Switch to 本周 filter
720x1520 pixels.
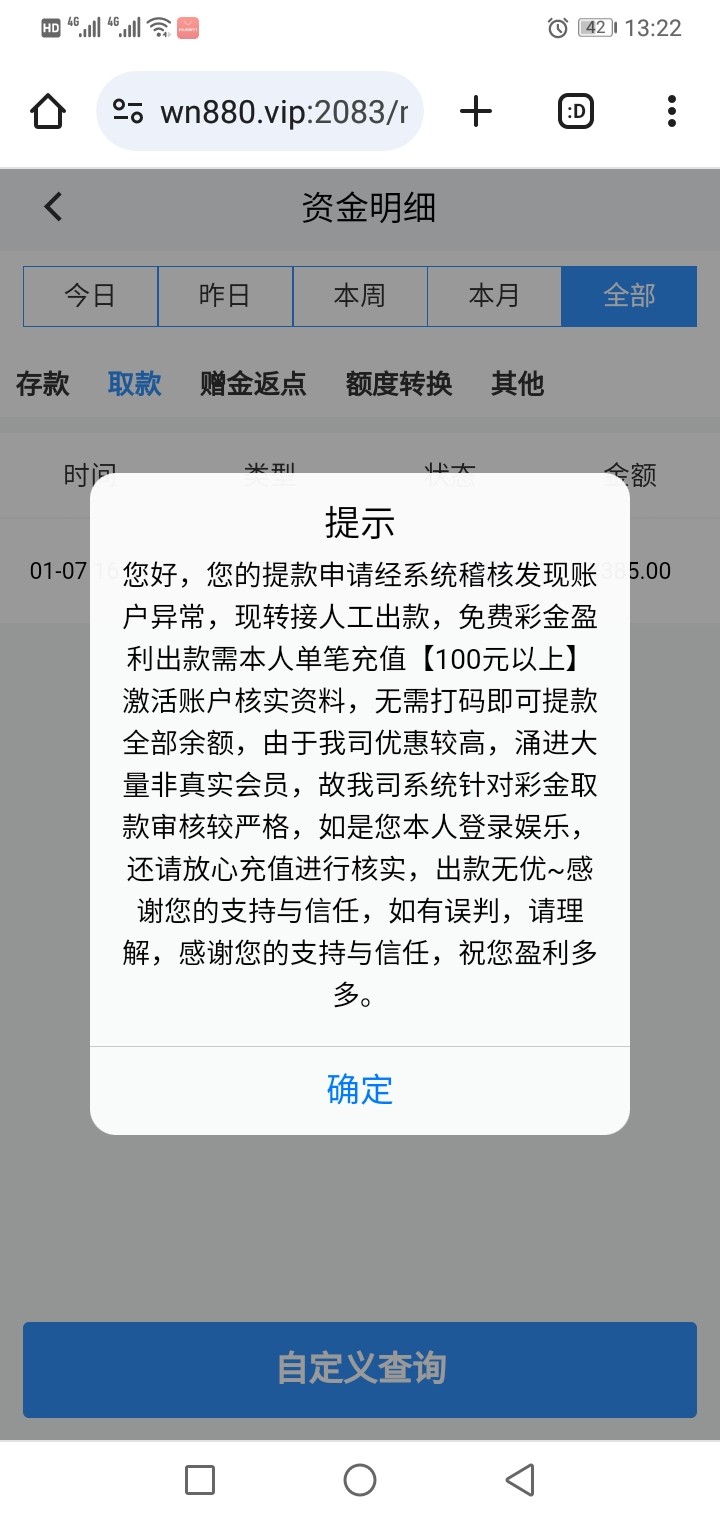pos(360,296)
